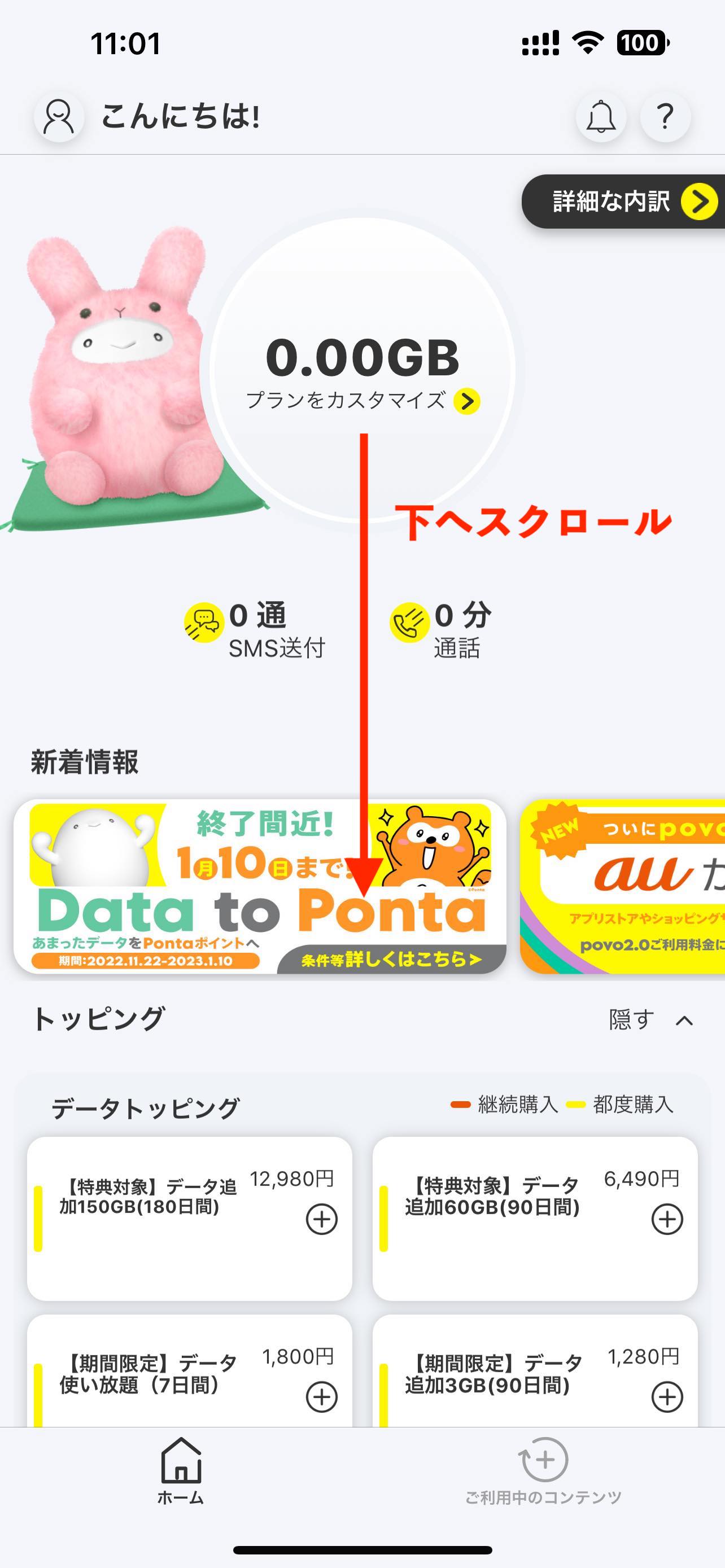
Task: Add the 3GB (90日間) data topping
Action: [667, 1397]
